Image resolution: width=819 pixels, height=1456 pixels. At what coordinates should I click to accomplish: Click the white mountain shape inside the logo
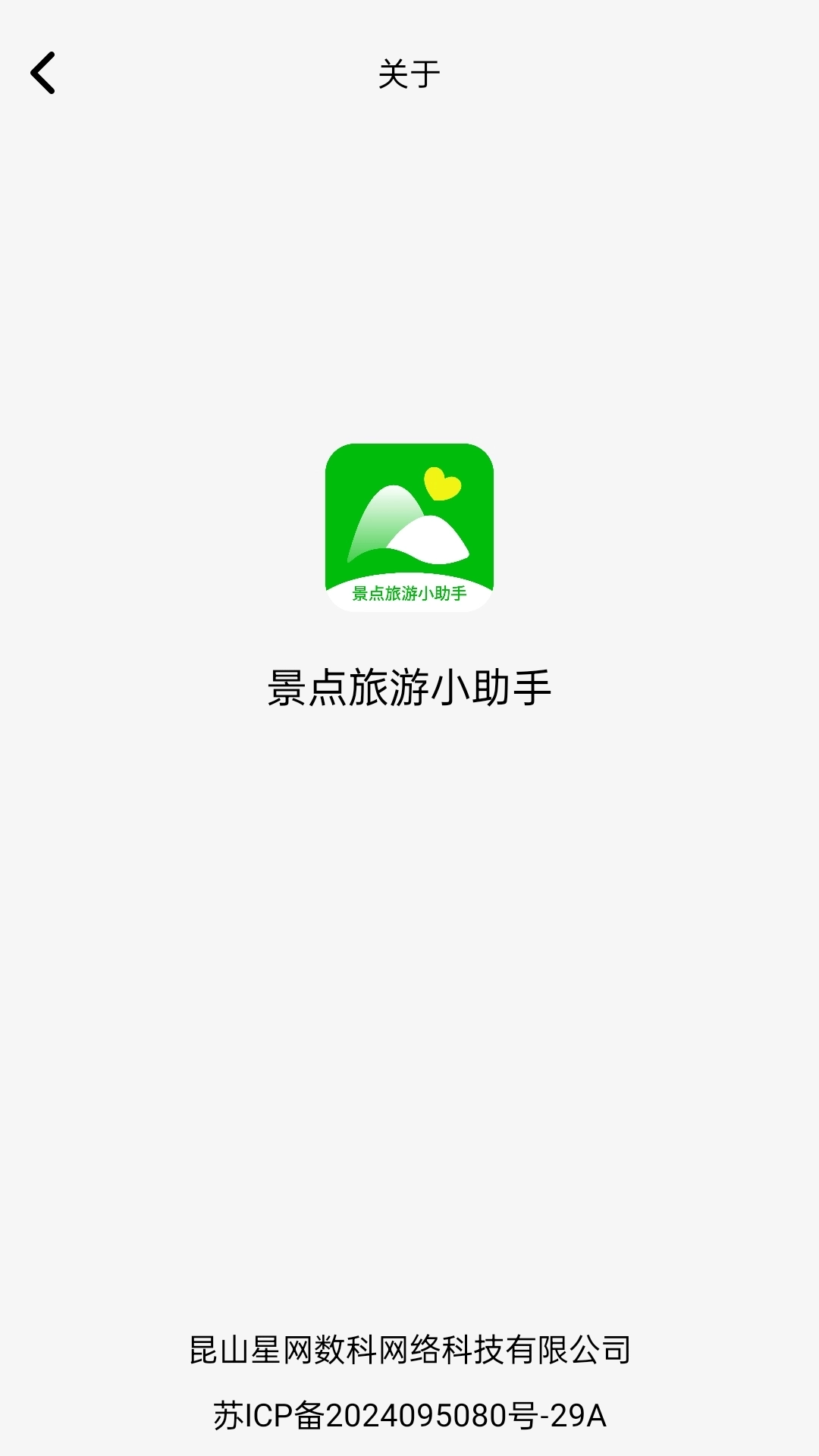(428, 538)
